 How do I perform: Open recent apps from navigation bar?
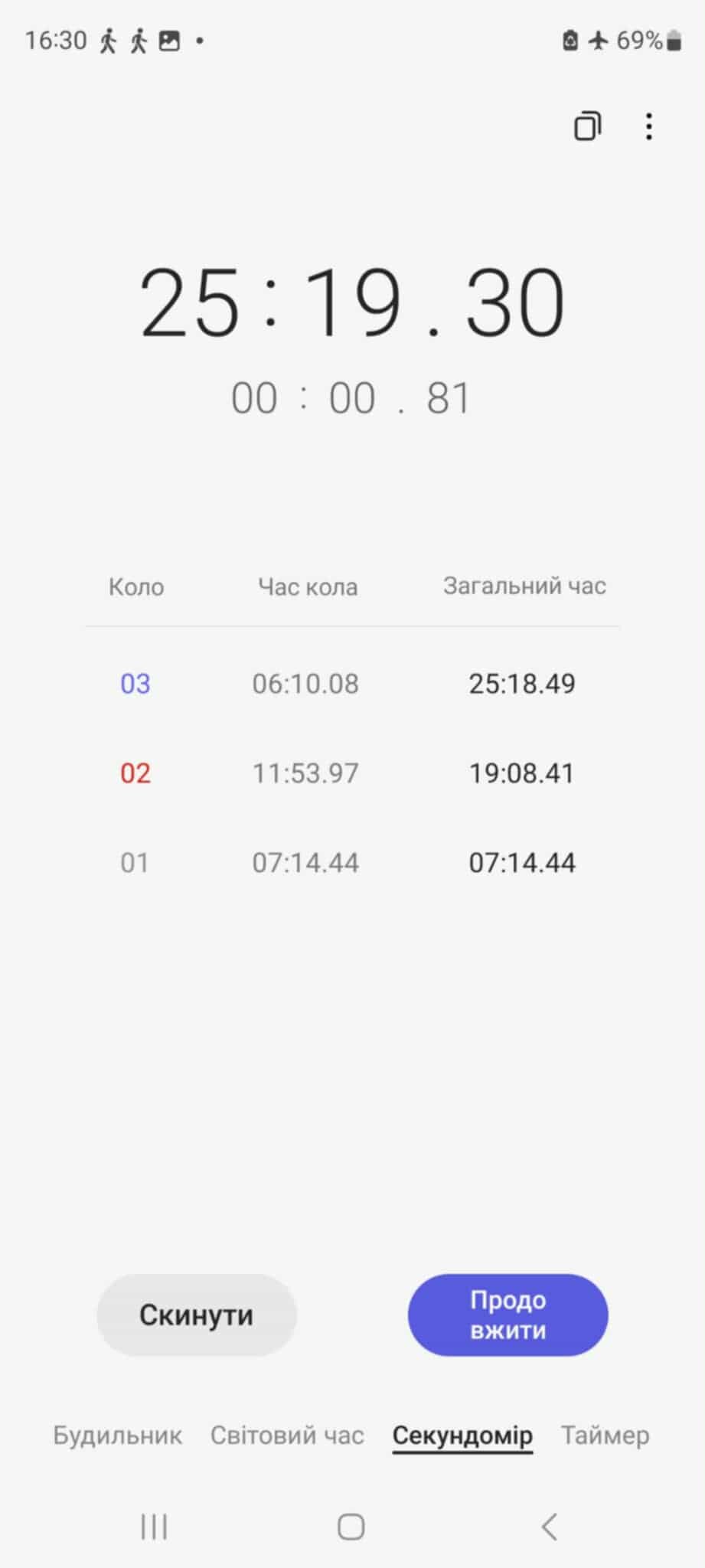pos(154,1527)
